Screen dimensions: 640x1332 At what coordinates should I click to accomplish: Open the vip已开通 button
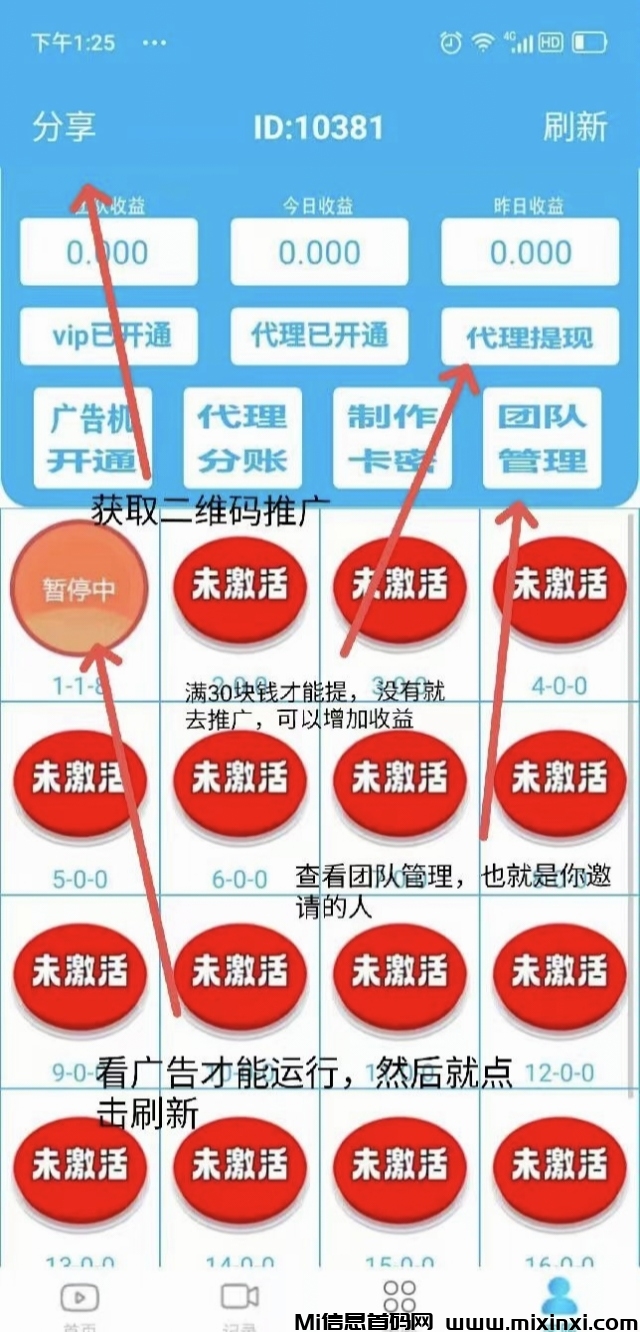(109, 335)
